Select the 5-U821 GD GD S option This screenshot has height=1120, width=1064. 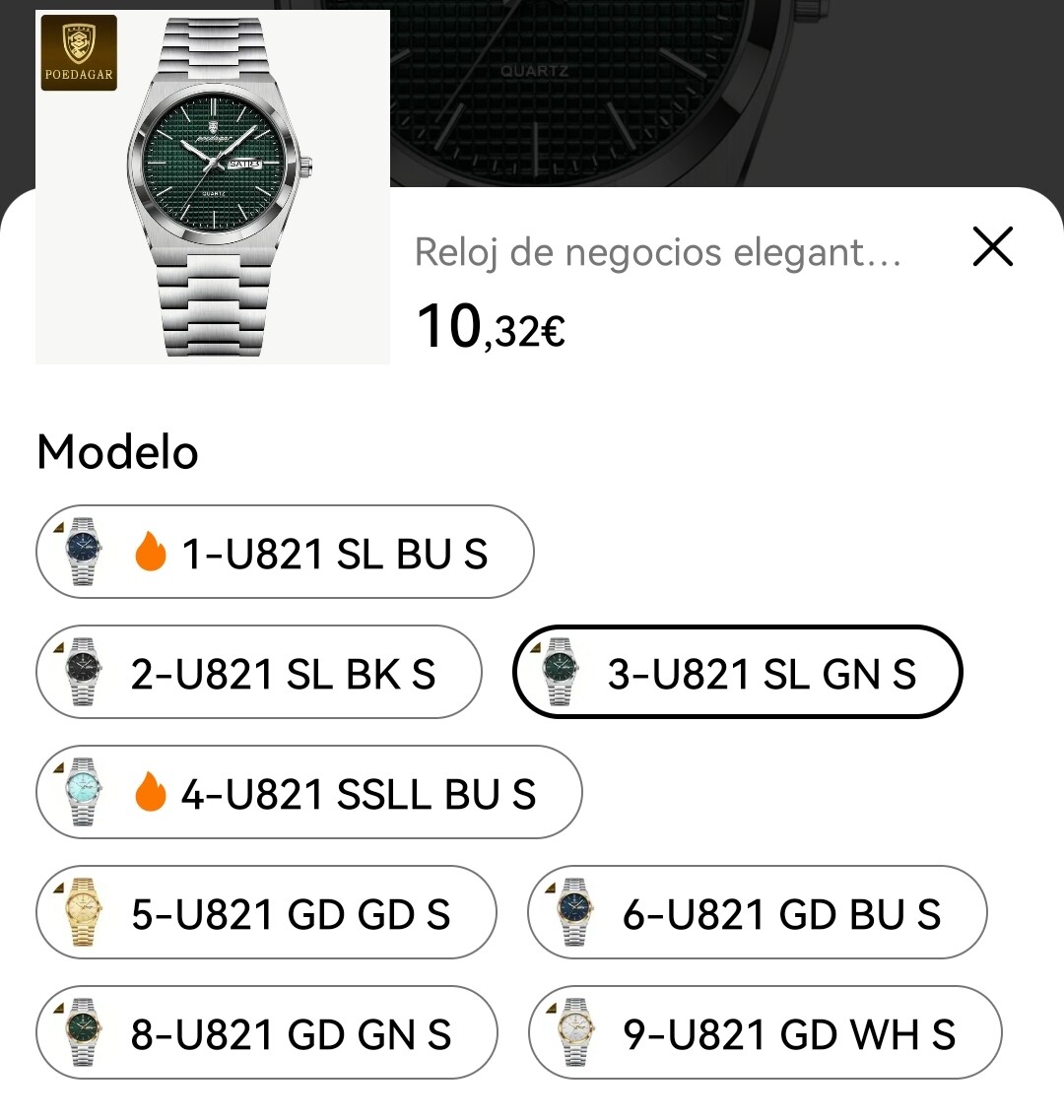coord(266,913)
